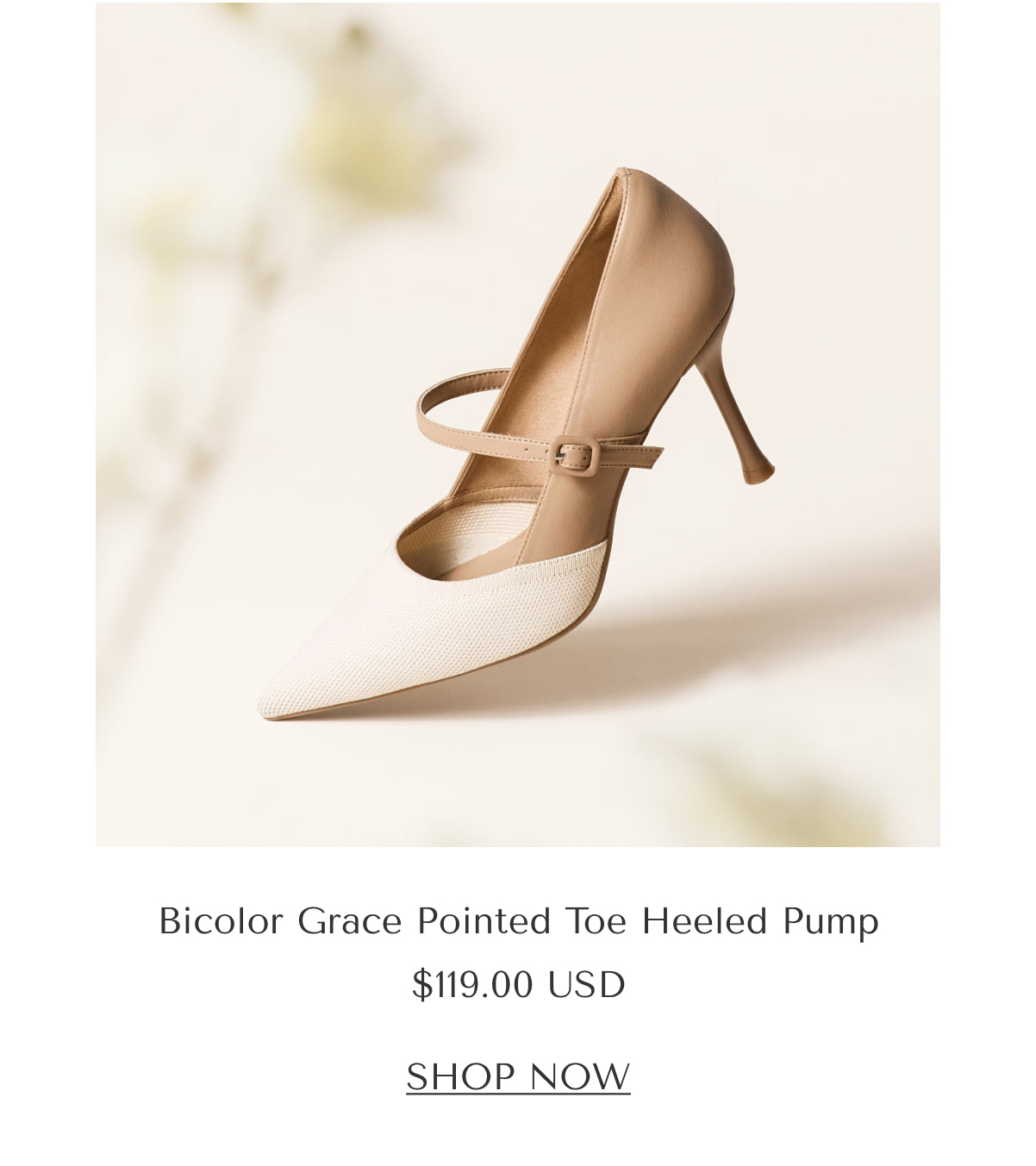Image resolution: width=1036 pixels, height=1166 pixels.
Task: Open the Bicolor Grace pump product image
Action: click(517, 424)
